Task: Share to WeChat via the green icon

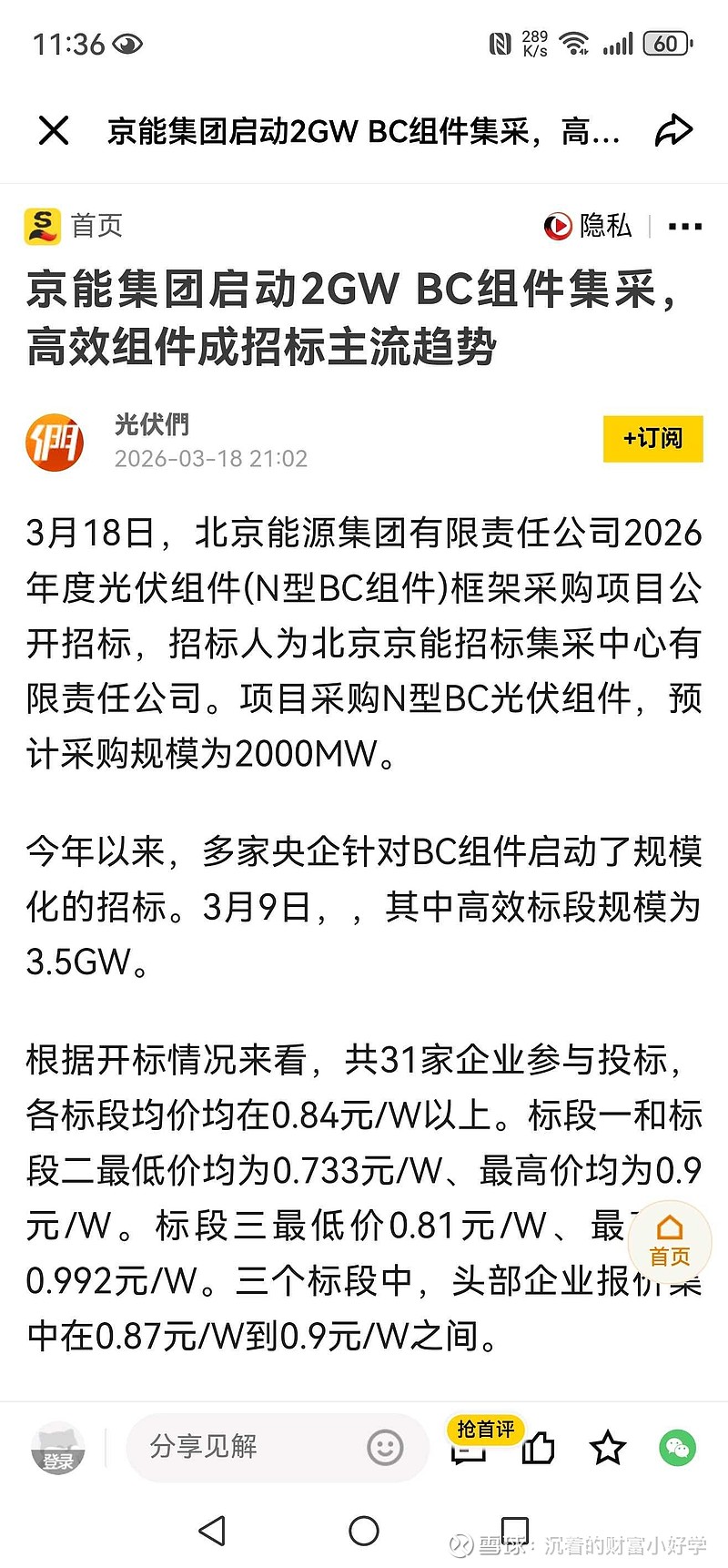Action: click(x=679, y=1446)
